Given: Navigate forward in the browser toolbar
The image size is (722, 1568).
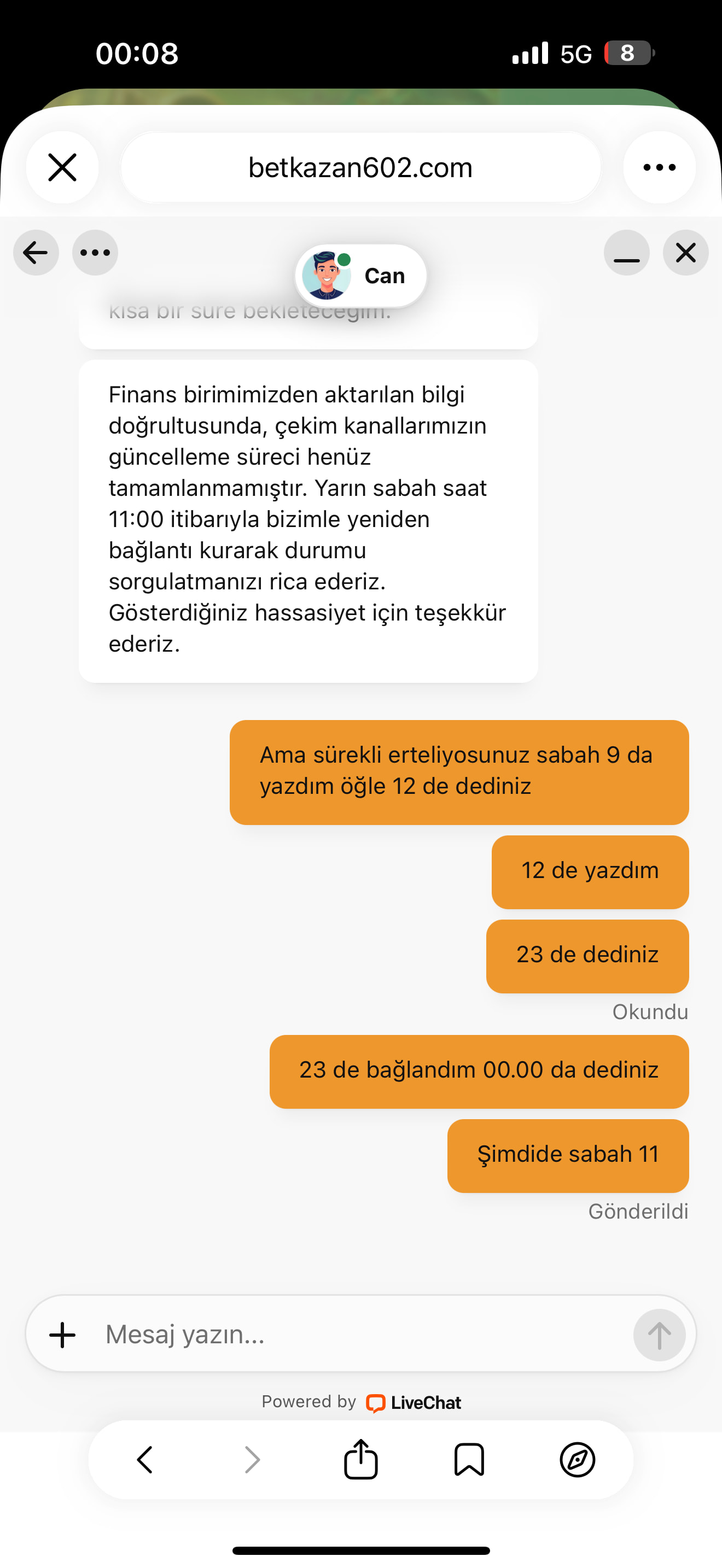Looking at the screenshot, I should 253,1460.
